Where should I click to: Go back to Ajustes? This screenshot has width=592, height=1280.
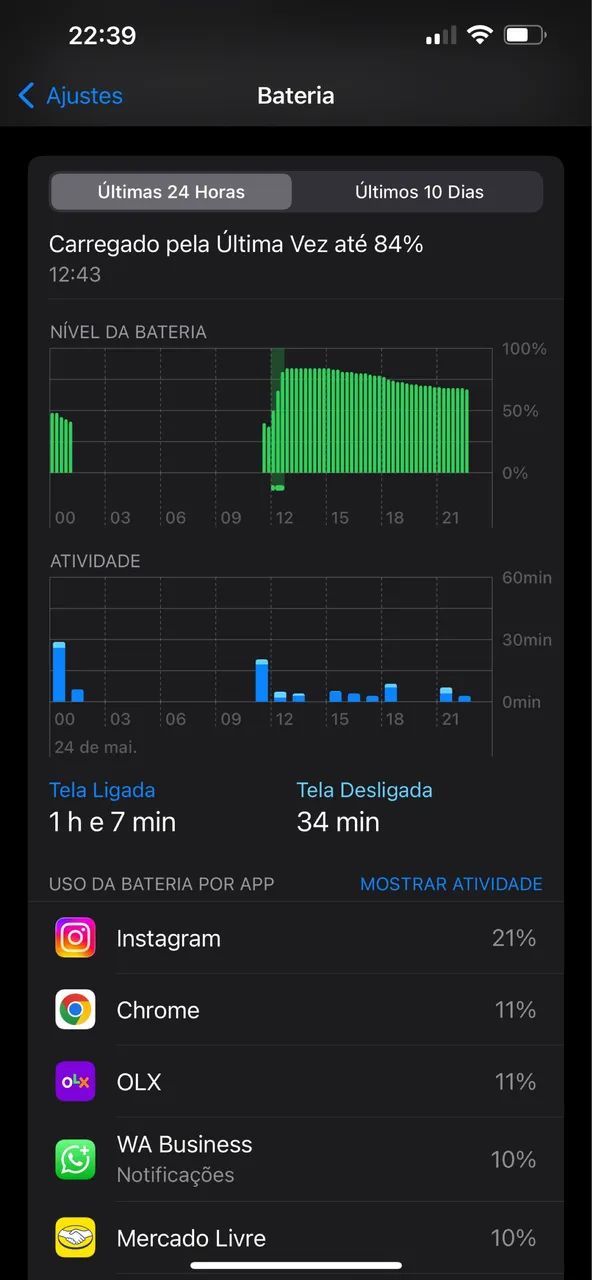tap(70, 96)
